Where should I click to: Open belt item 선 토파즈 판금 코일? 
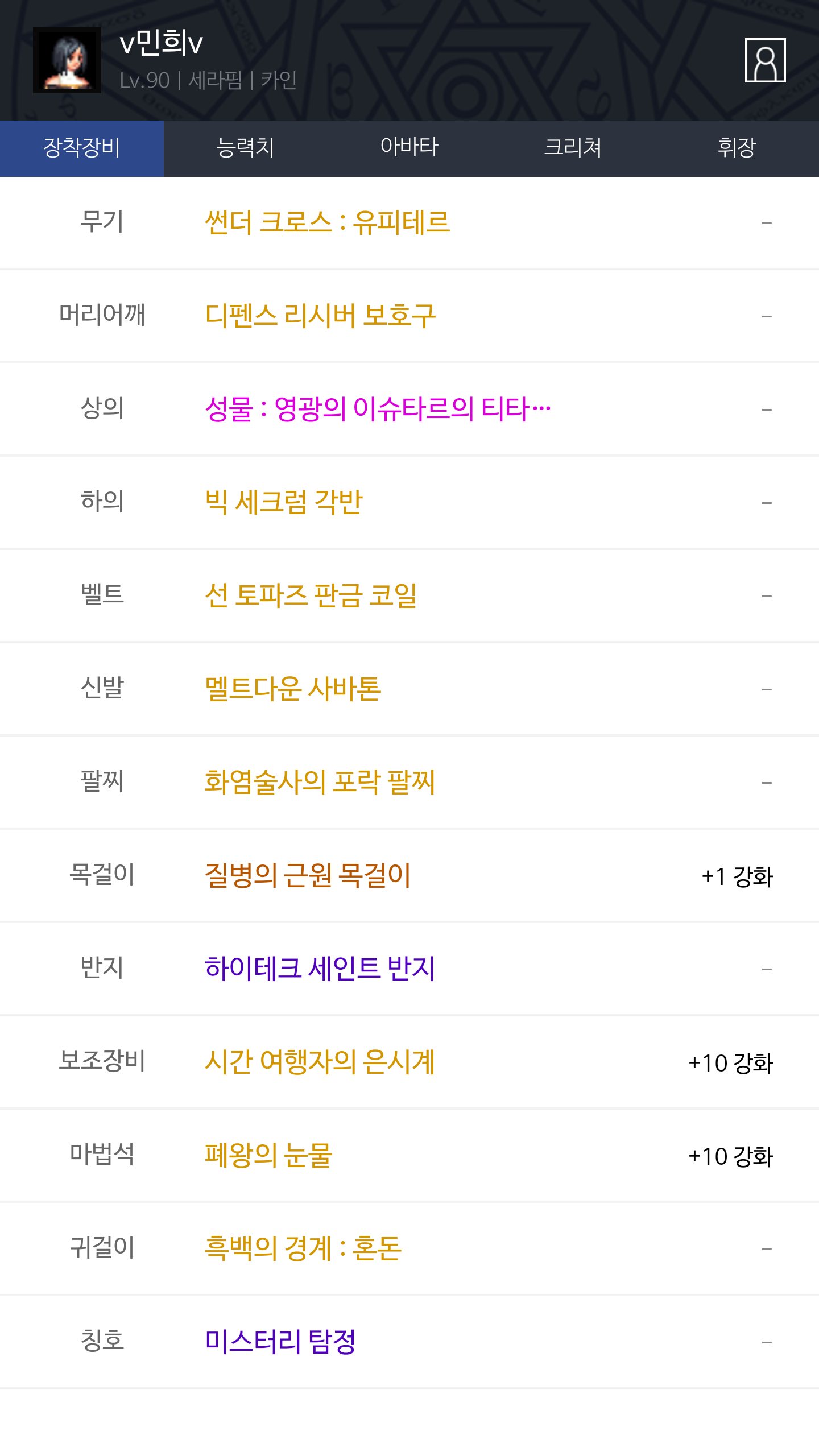[311, 595]
